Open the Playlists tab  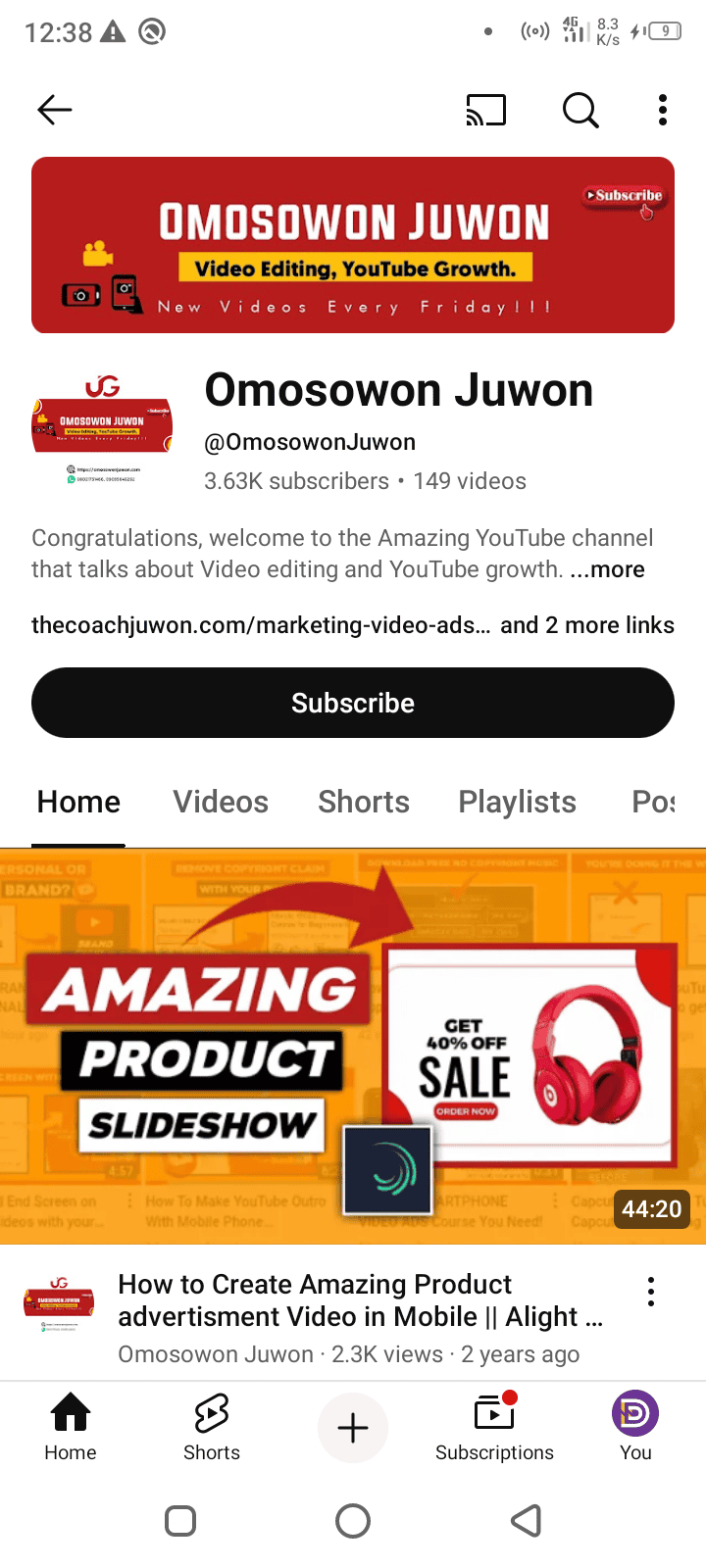tap(517, 802)
